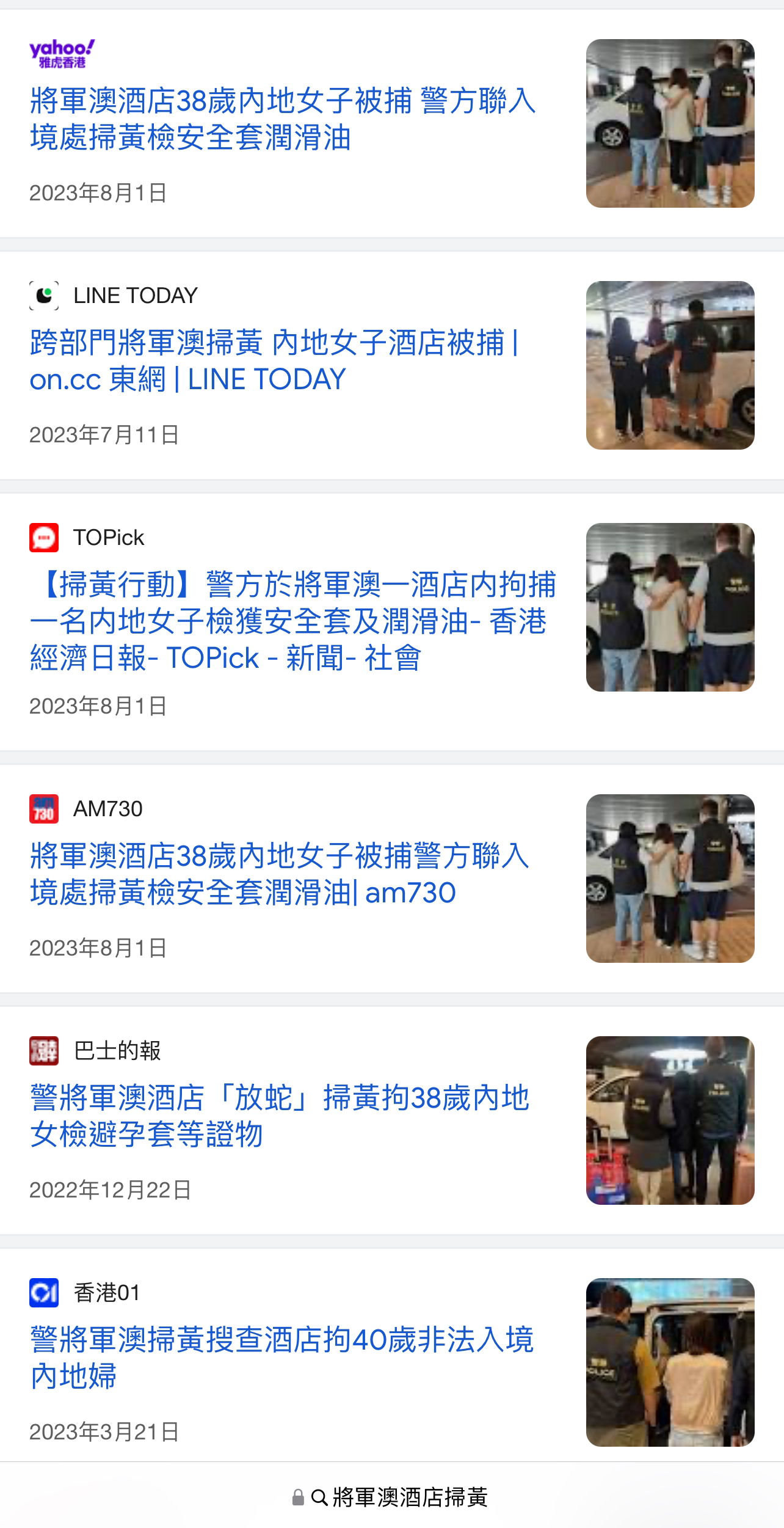The image size is (784, 1528).
Task: Tap the thumbnail image of the 香港01 result
Action: pos(670,1362)
